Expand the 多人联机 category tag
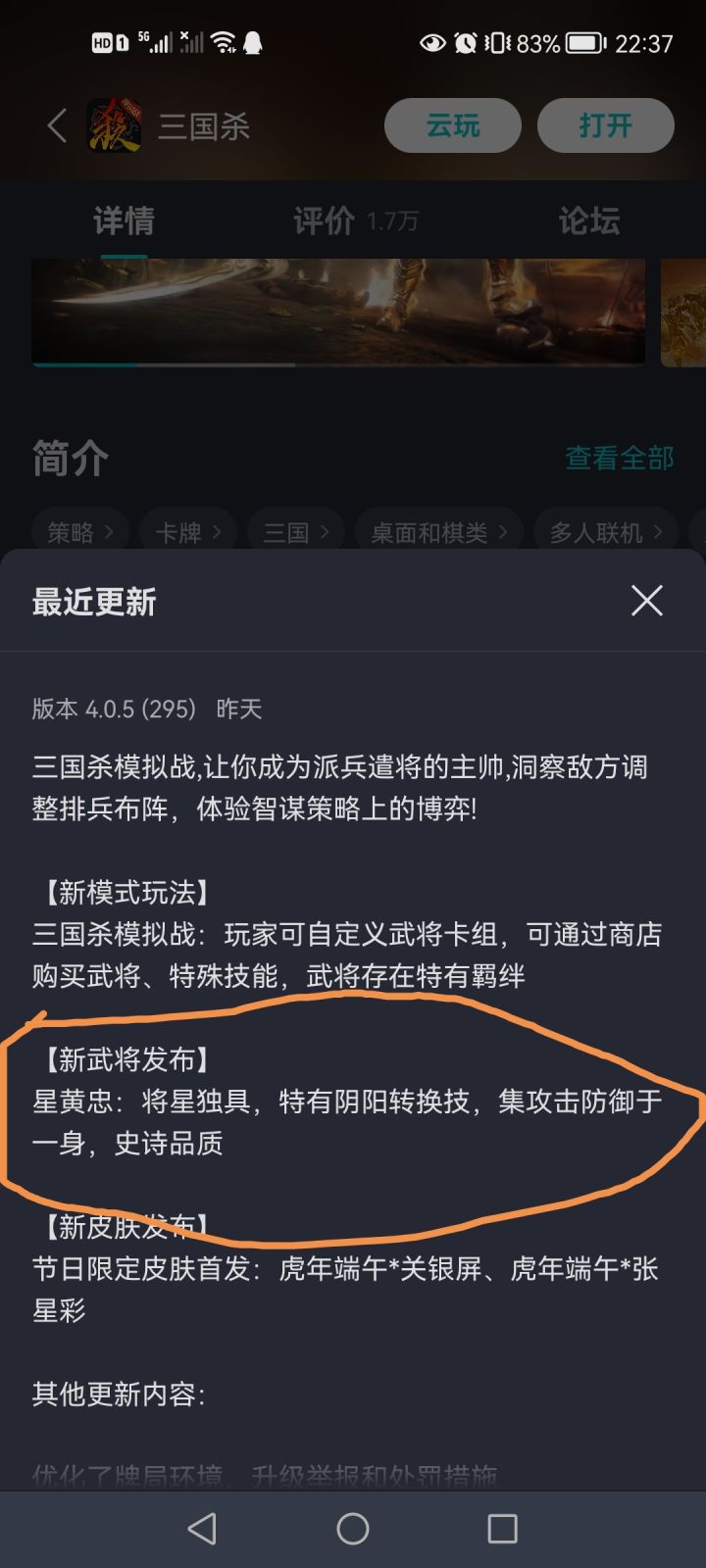Image resolution: width=706 pixels, height=1568 pixels. click(x=606, y=531)
